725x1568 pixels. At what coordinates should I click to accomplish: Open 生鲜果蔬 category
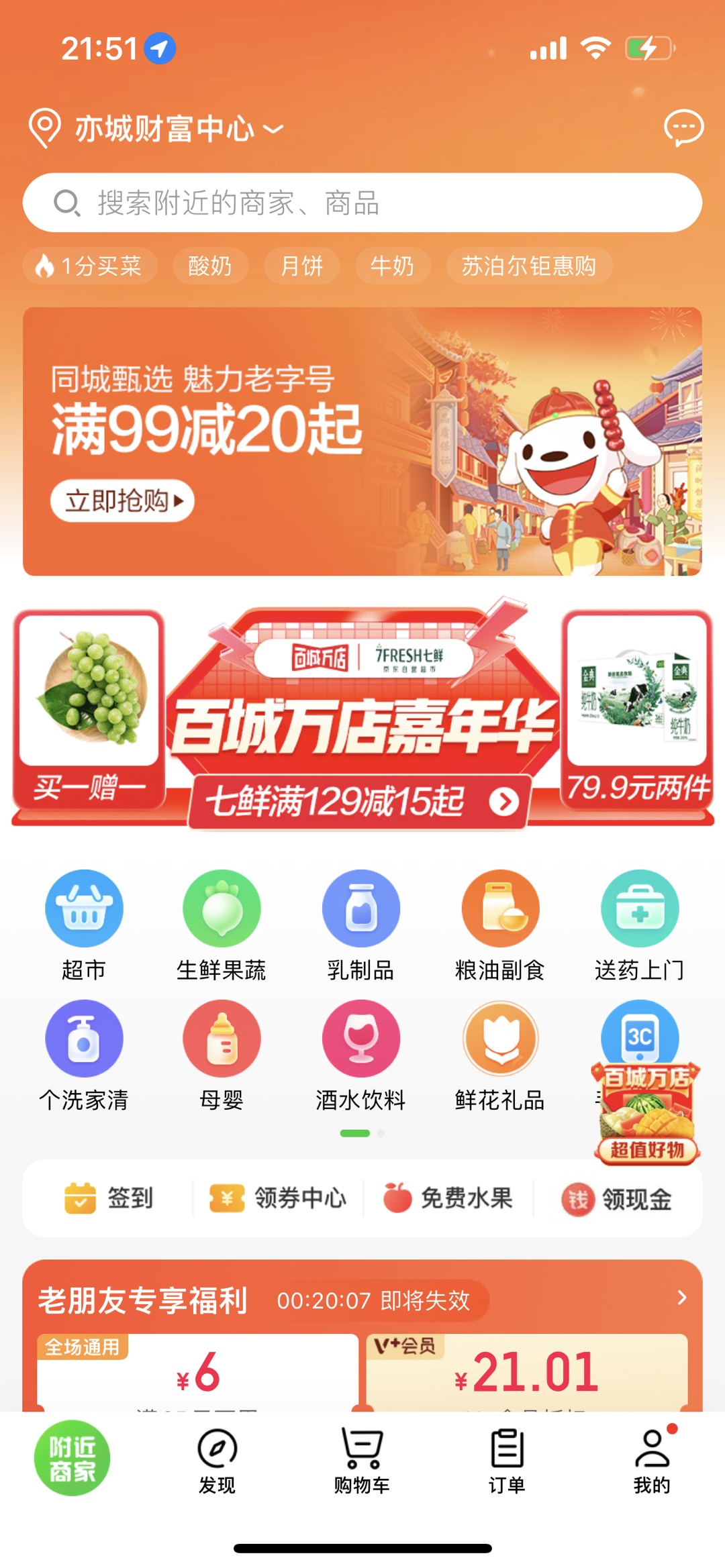pos(222,926)
